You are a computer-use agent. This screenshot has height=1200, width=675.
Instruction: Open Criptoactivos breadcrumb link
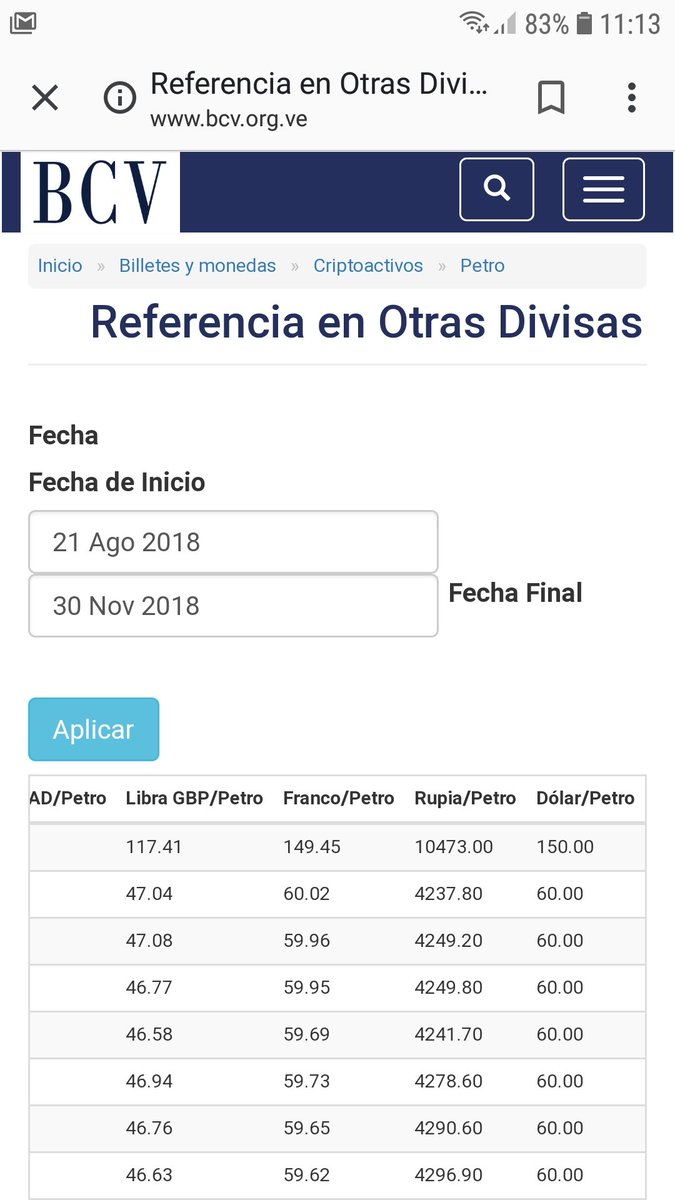click(x=368, y=266)
